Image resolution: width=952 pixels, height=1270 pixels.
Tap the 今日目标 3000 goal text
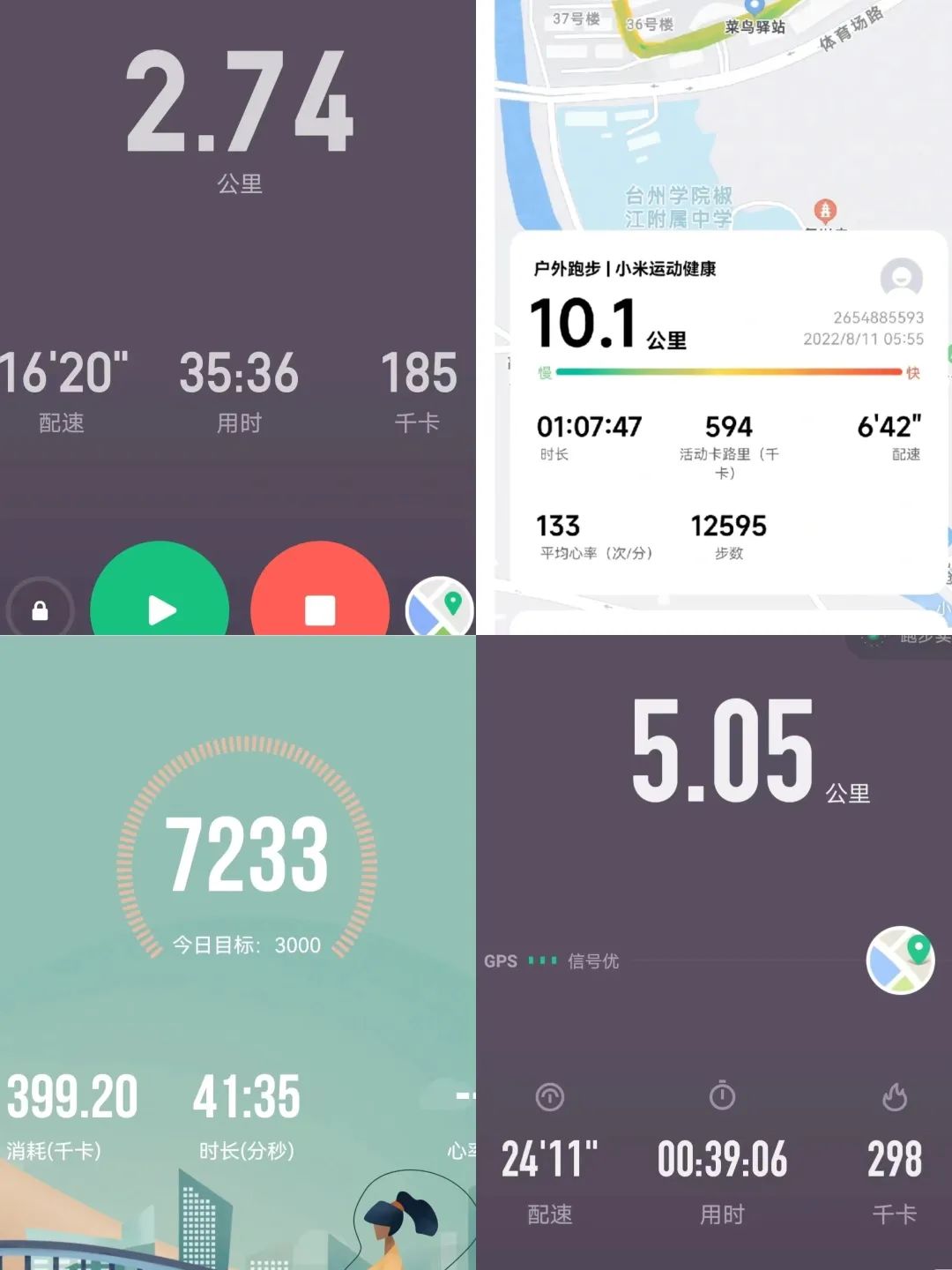246,945
